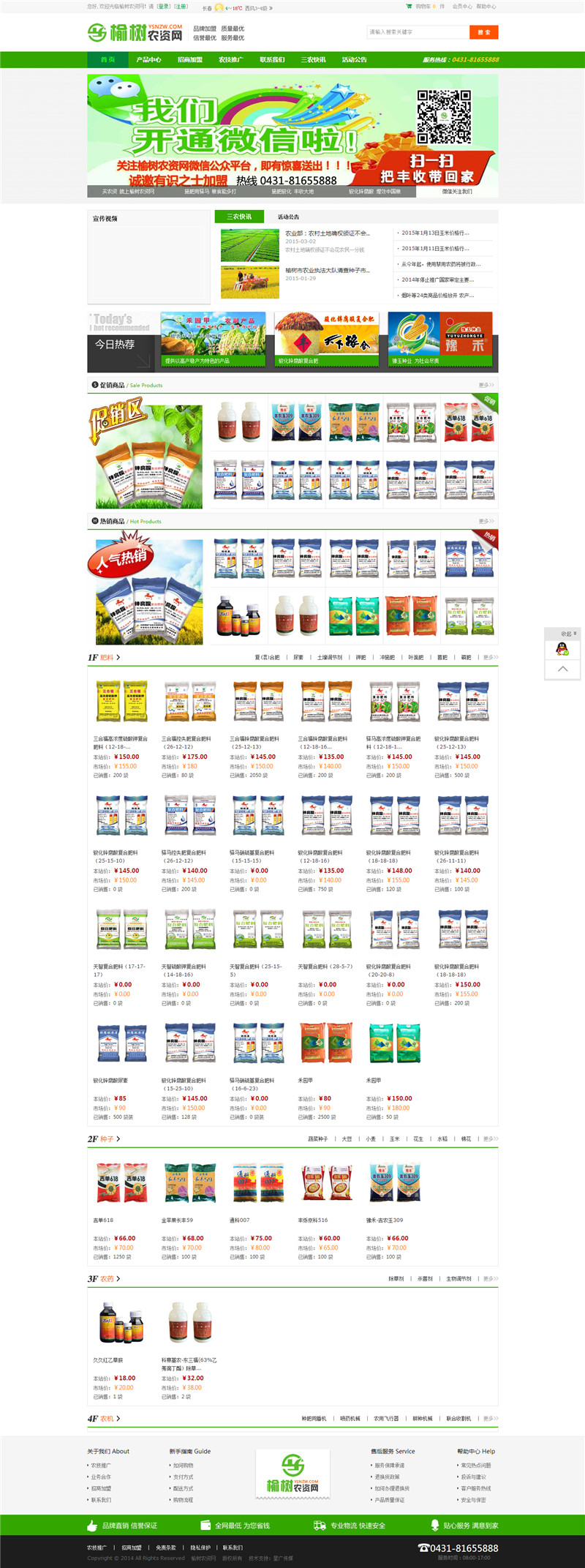The image size is (585, 1568).
Task: Open the QQ customer service icon
Action: click(x=562, y=649)
